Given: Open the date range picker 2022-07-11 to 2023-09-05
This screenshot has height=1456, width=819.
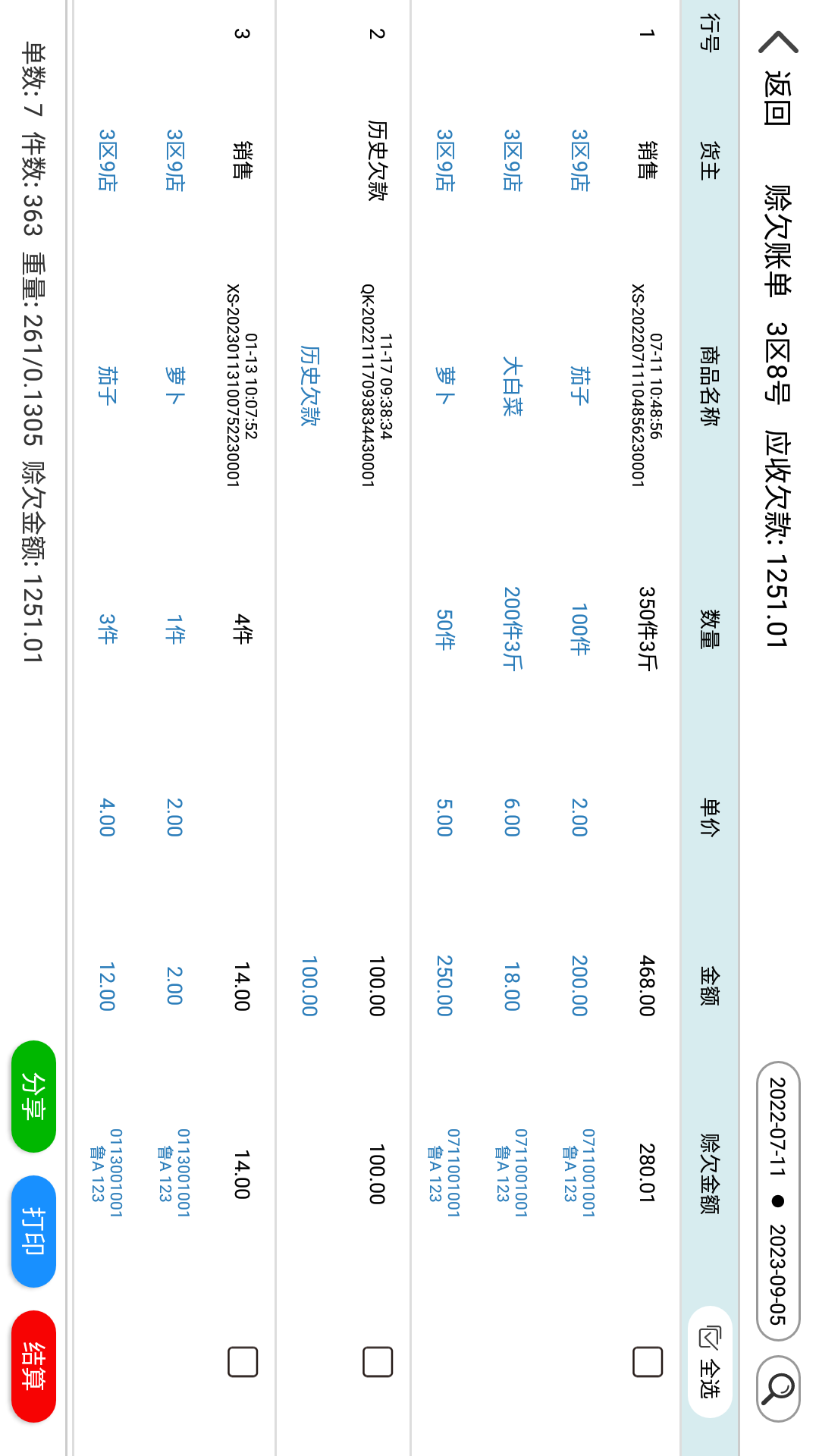Looking at the screenshot, I should (779, 1200).
